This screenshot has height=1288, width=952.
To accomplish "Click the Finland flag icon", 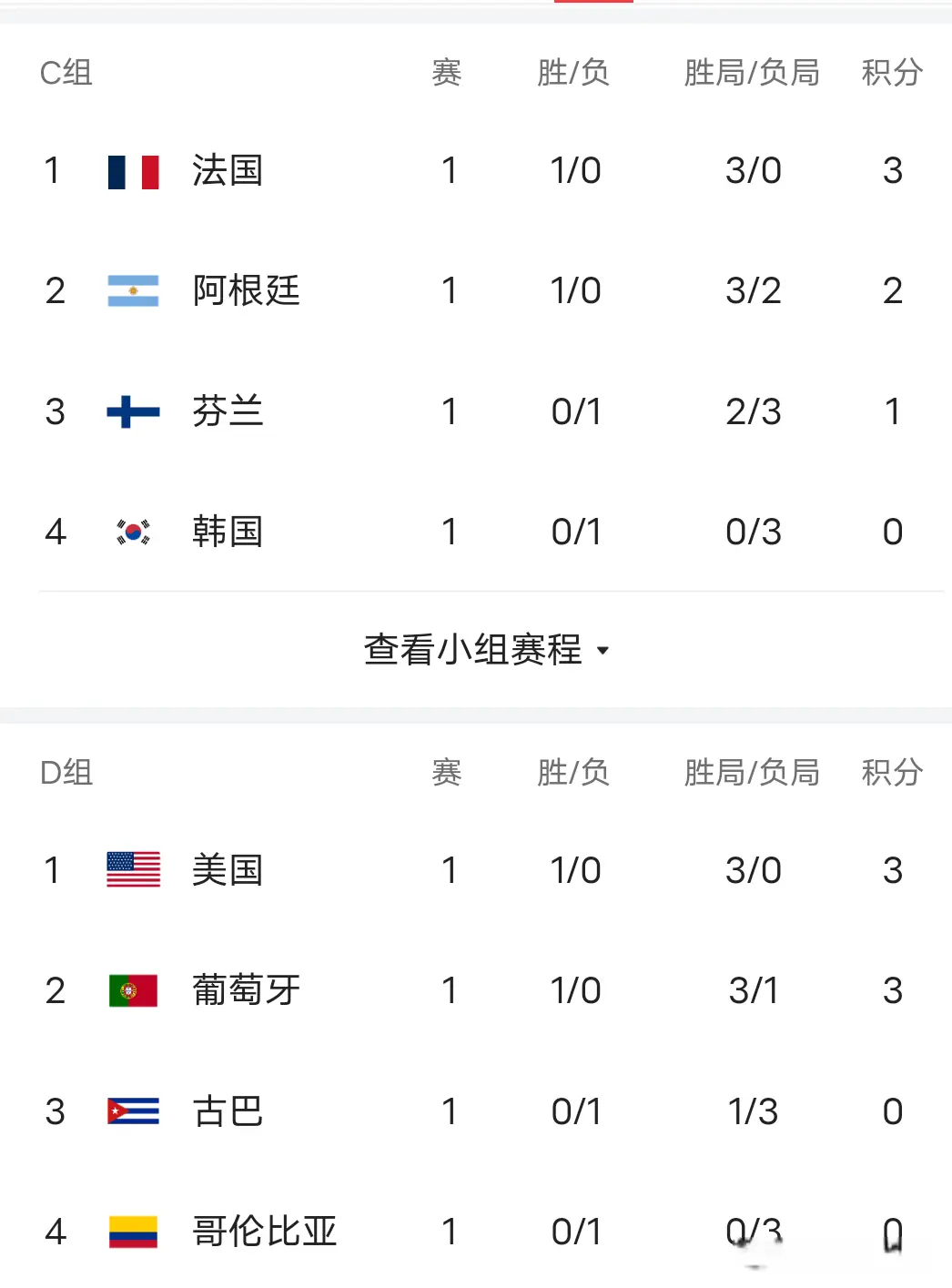I will point(131,411).
